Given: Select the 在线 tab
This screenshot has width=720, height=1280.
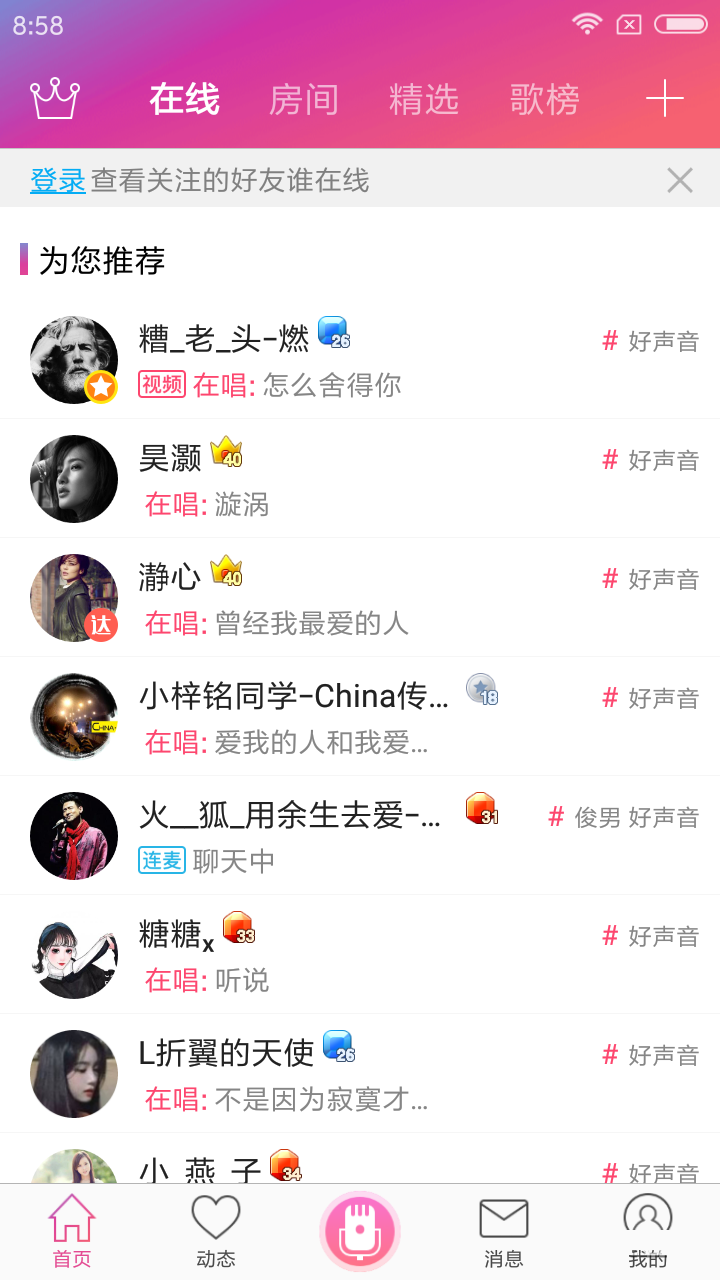Looking at the screenshot, I should point(185,100).
